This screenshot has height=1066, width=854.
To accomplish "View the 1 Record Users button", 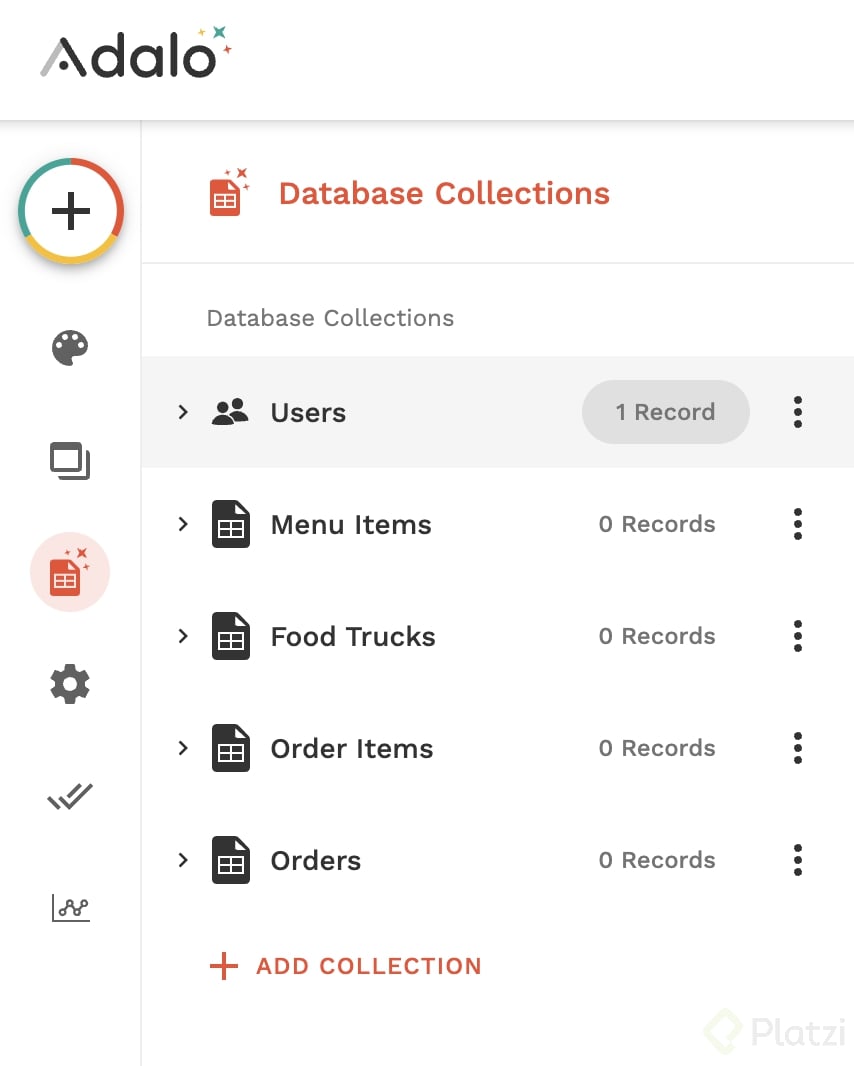I will point(665,412).
